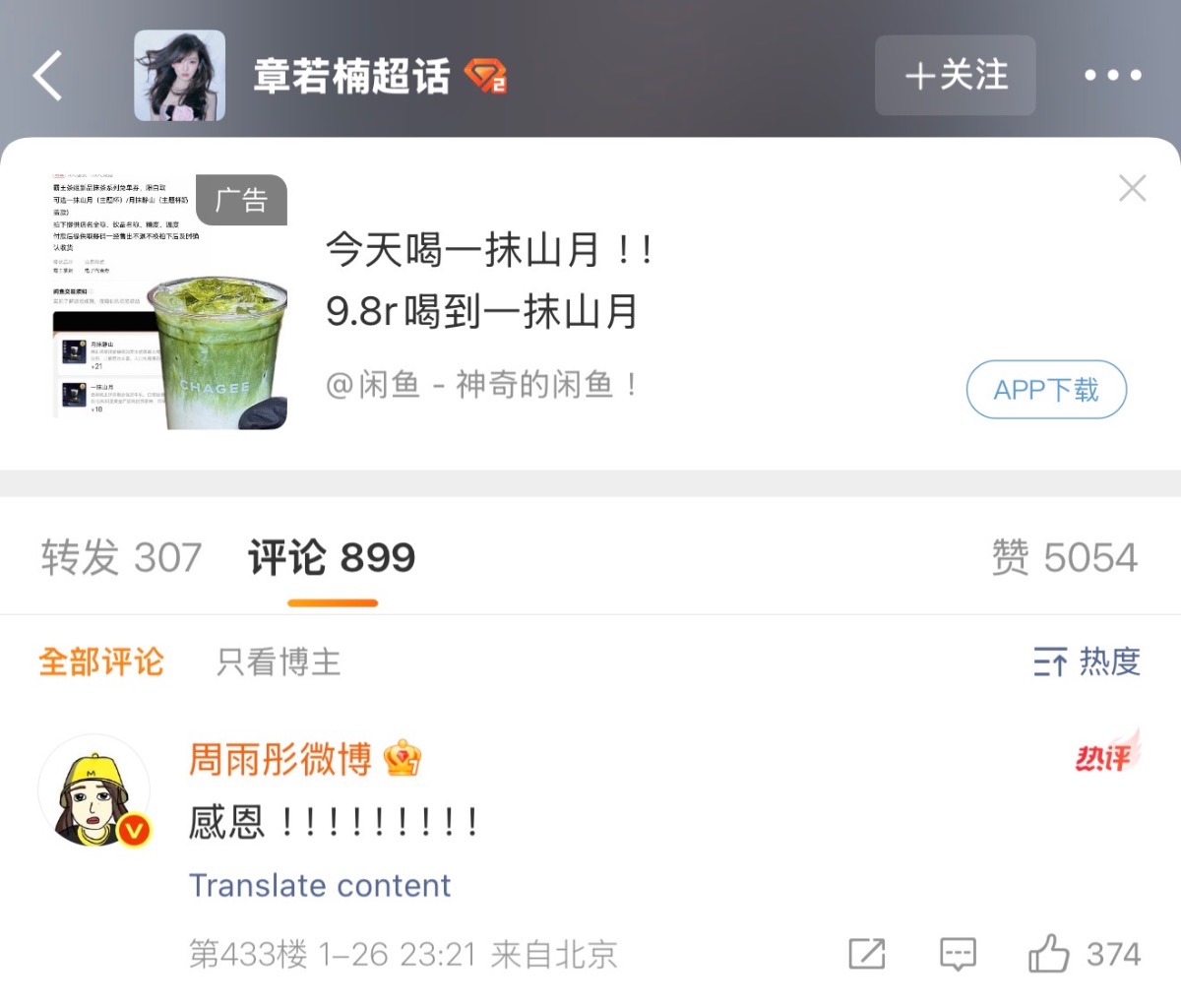This screenshot has width=1181, height=1008.
Task: Show 全部评论 comments
Action: point(101,661)
